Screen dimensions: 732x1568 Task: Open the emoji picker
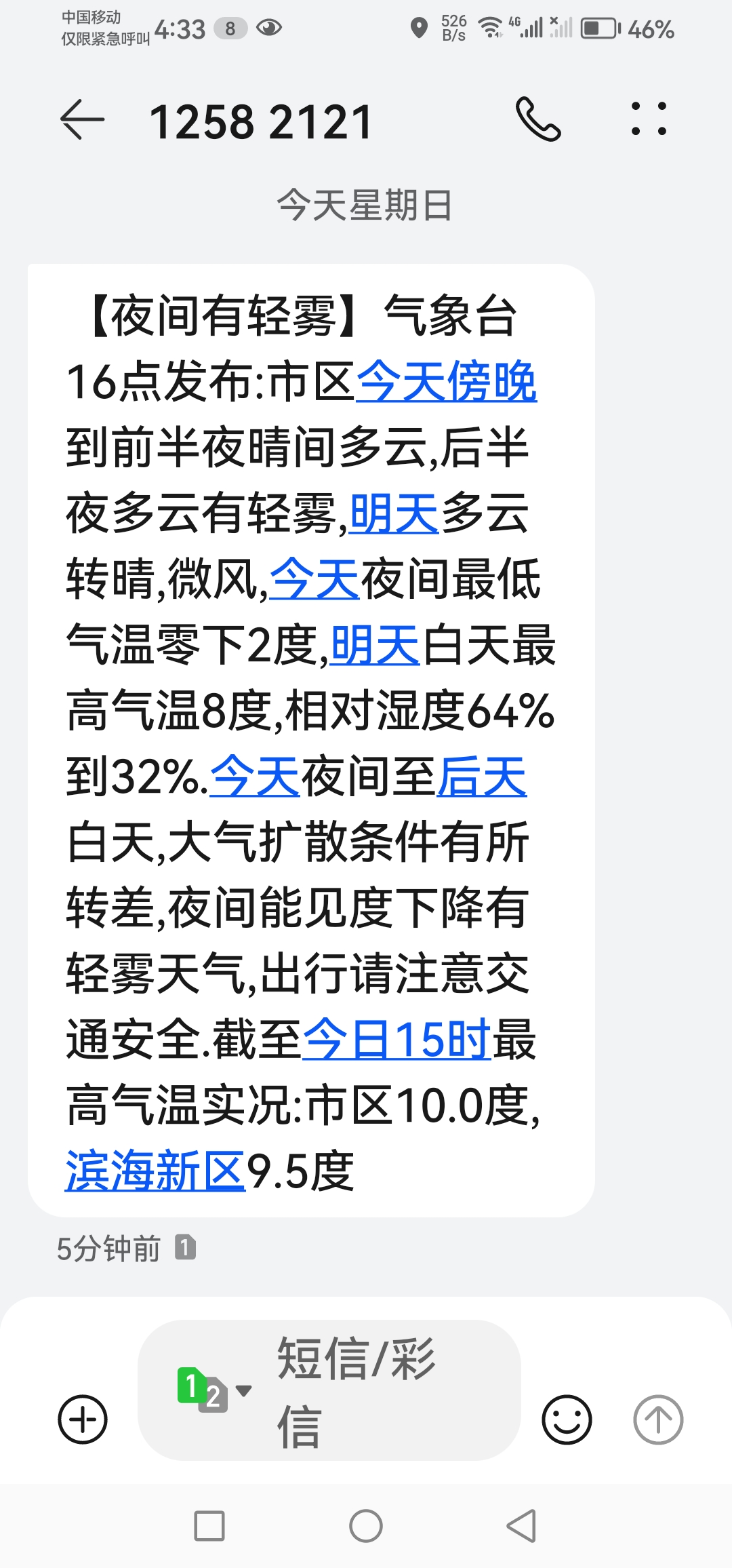point(567,1419)
